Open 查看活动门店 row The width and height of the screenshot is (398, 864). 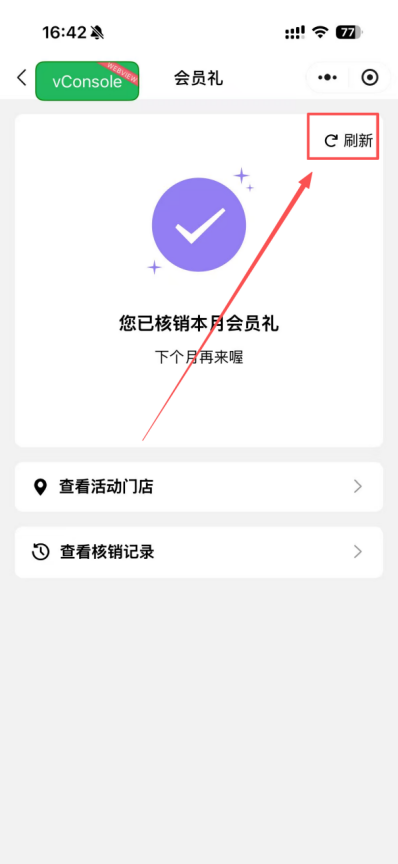click(198, 487)
